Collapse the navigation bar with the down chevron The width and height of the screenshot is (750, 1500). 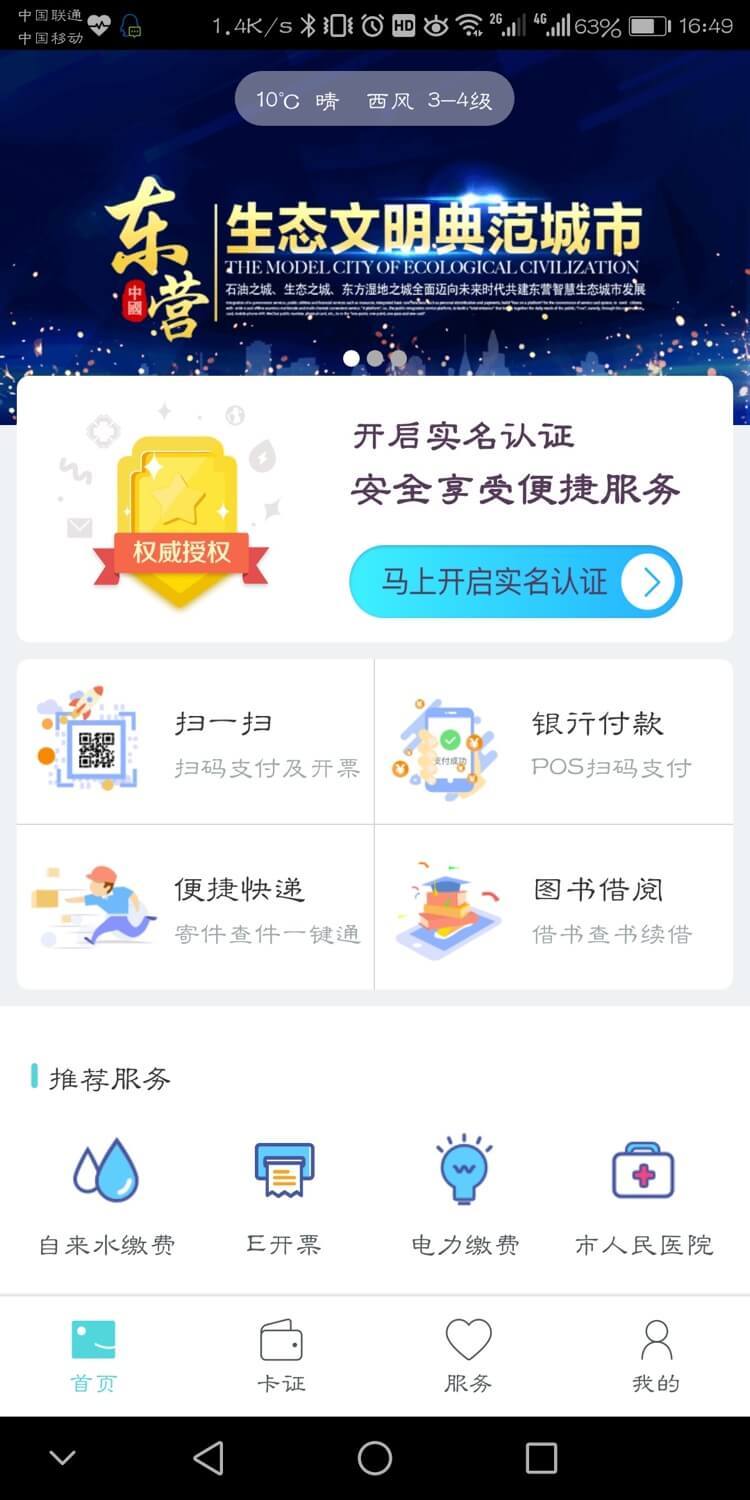62,1458
